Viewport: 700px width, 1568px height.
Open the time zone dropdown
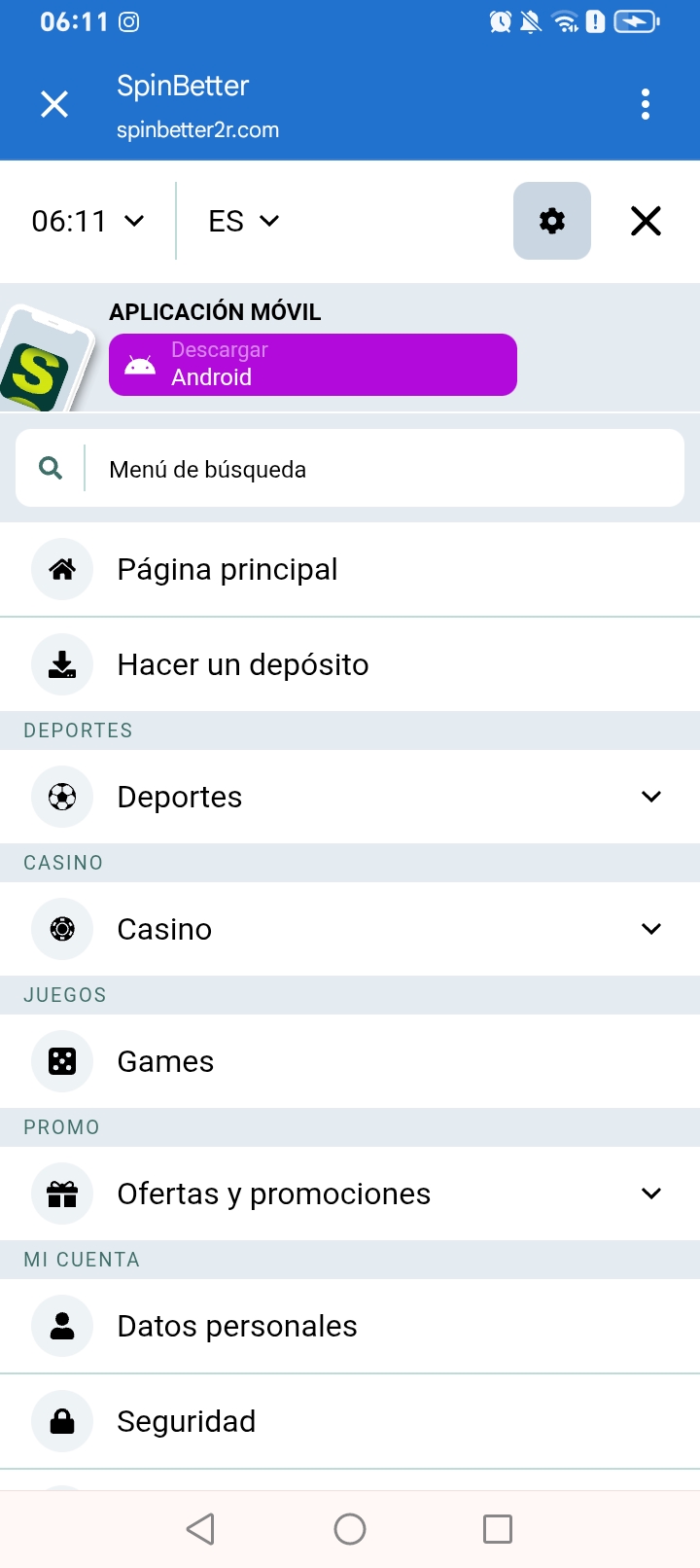click(87, 222)
